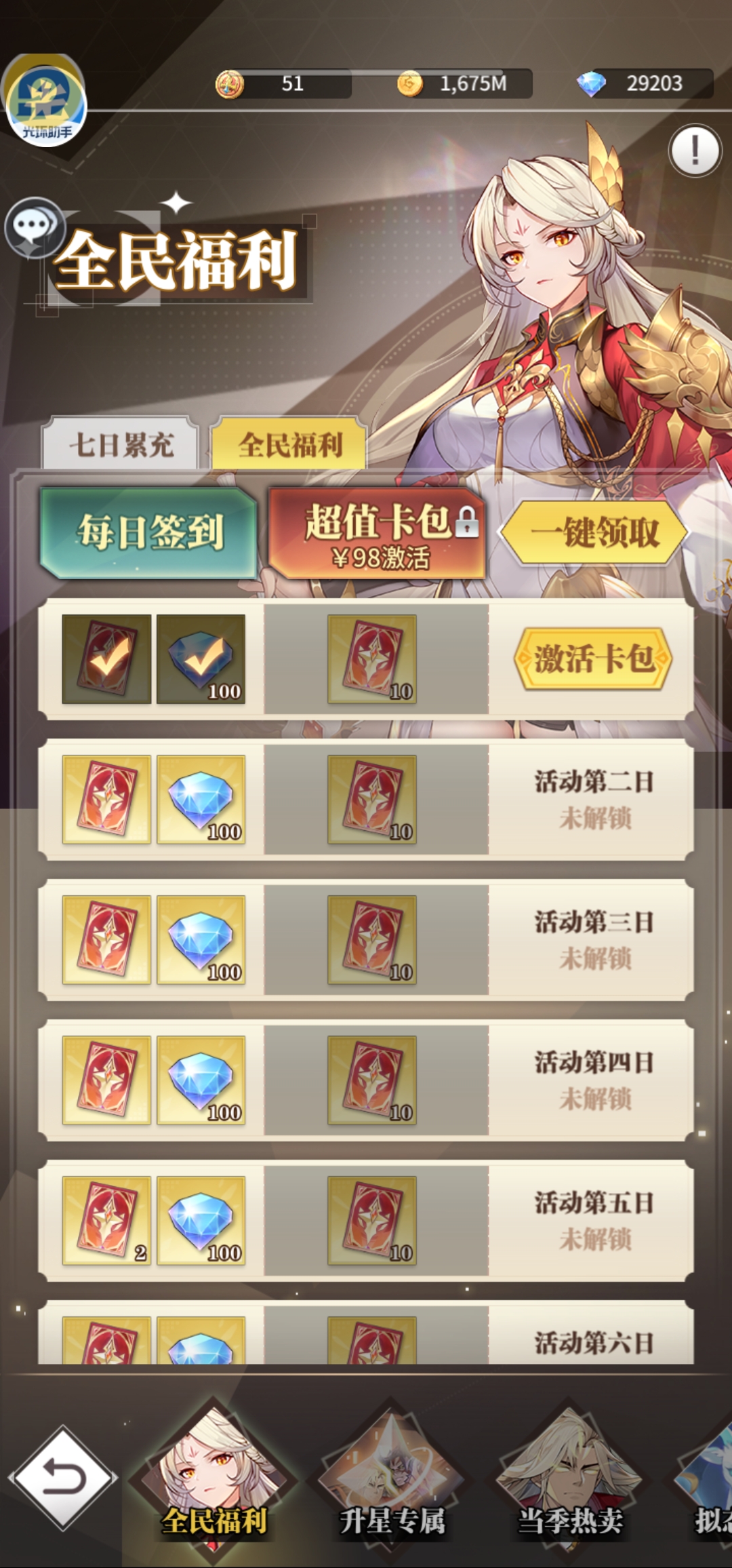Open the chat bubble icon

(34, 227)
